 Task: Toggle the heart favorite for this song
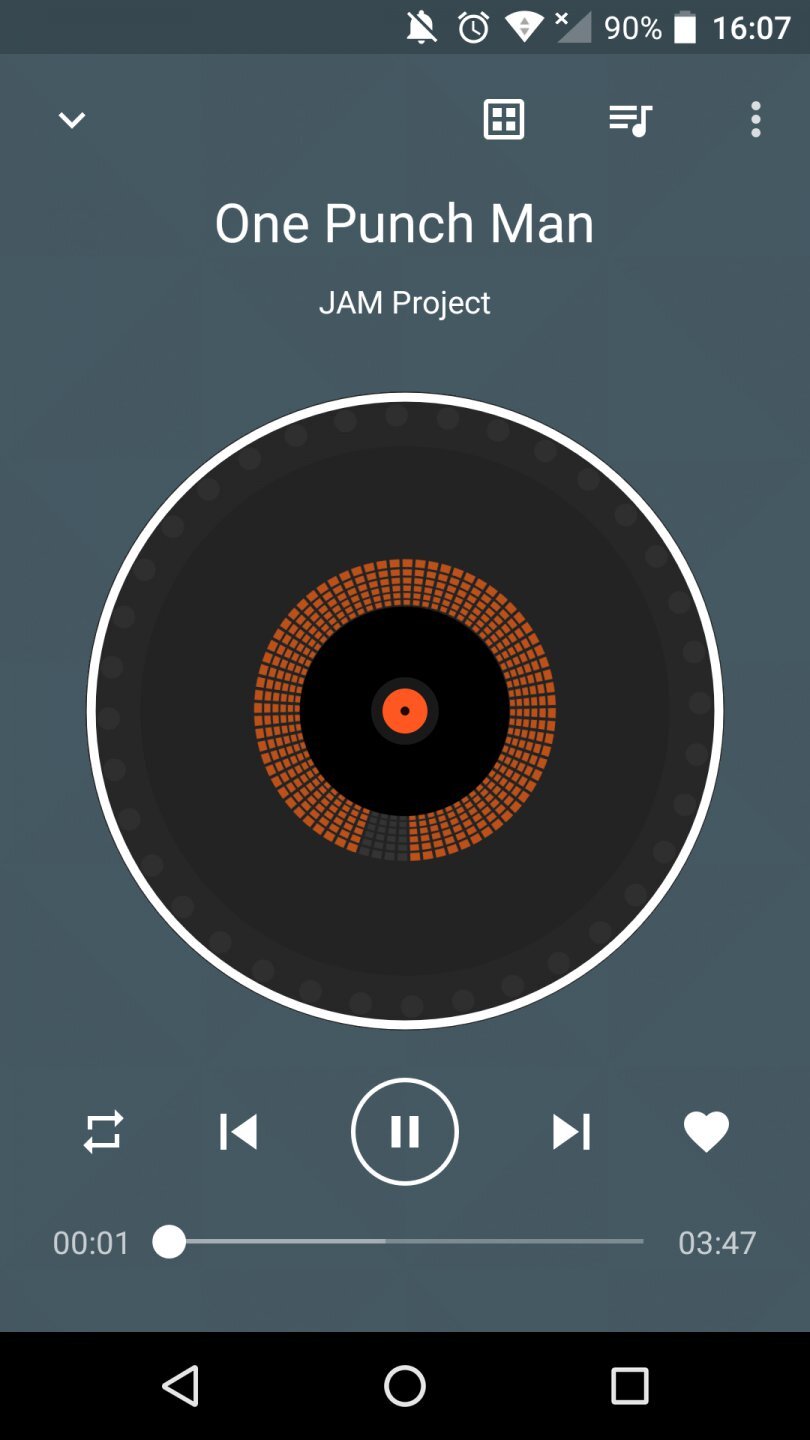[706, 1132]
